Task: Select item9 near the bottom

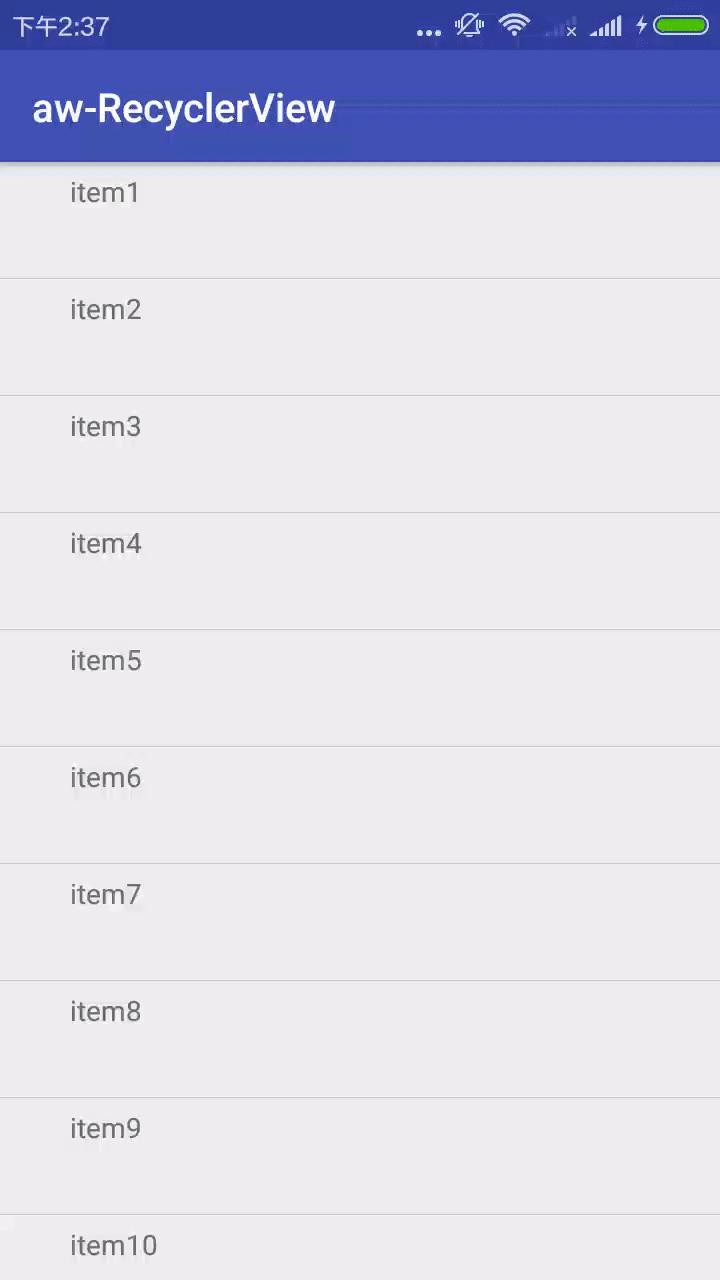Action: (106, 1129)
